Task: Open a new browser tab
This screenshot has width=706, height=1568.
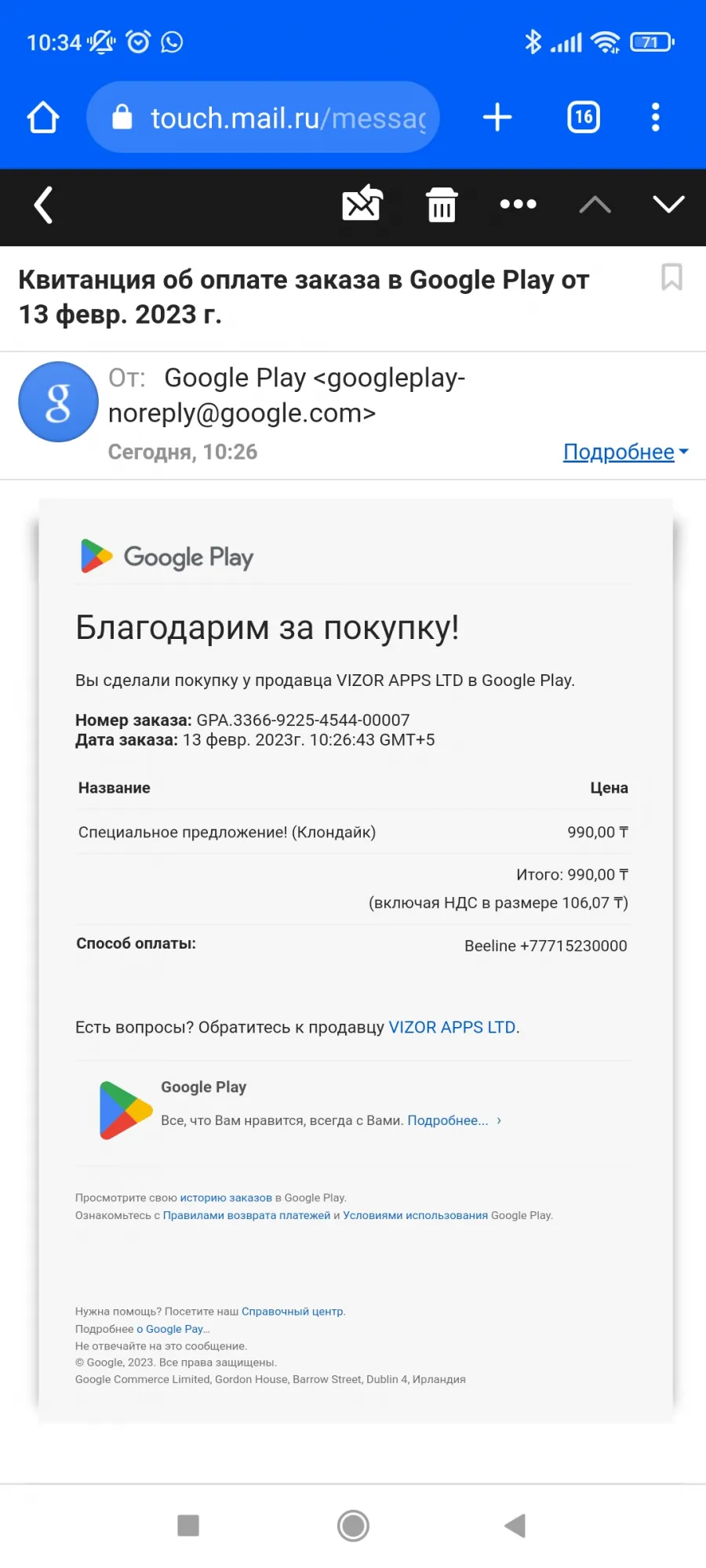Action: coord(497,118)
